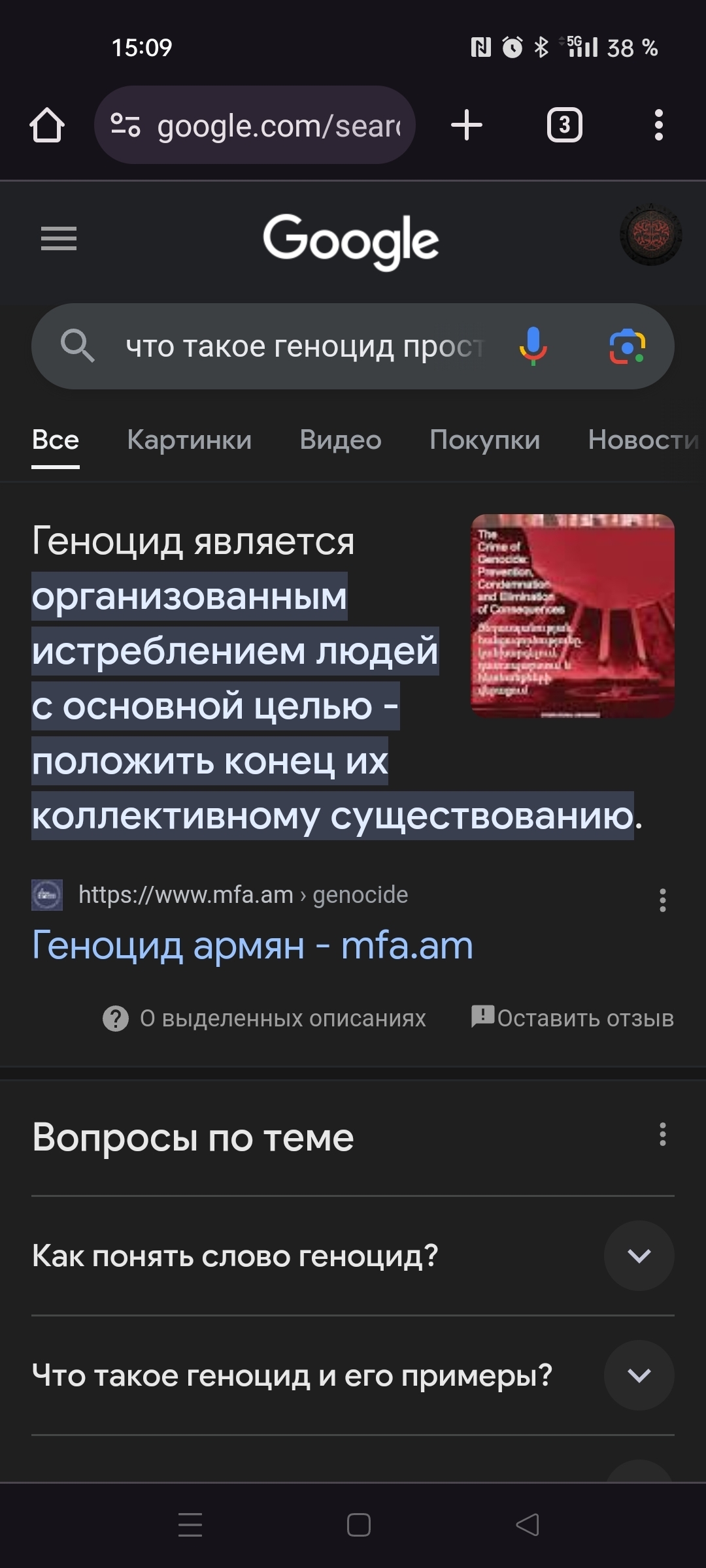Image resolution: width=706 pixels, height=1568 pixels.
Task: Open a new browser tab
Action: click(x=467, y=125)
